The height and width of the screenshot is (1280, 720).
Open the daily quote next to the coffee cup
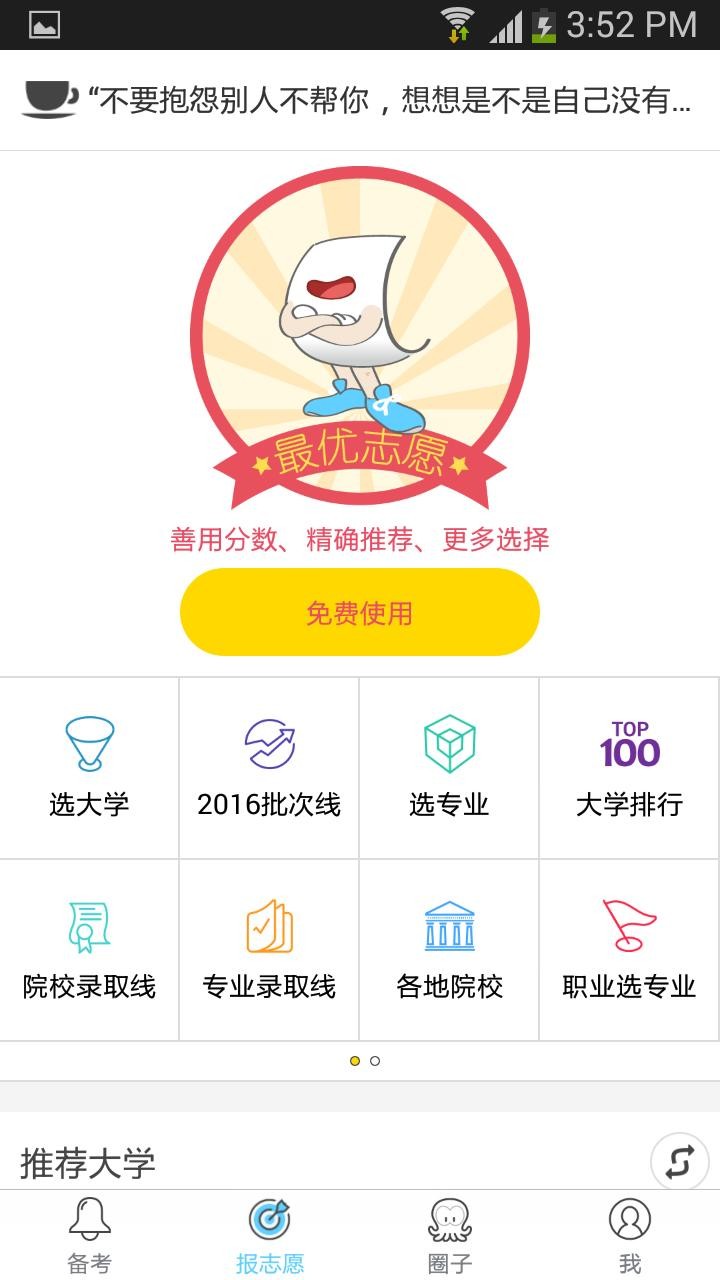(390, 101)
